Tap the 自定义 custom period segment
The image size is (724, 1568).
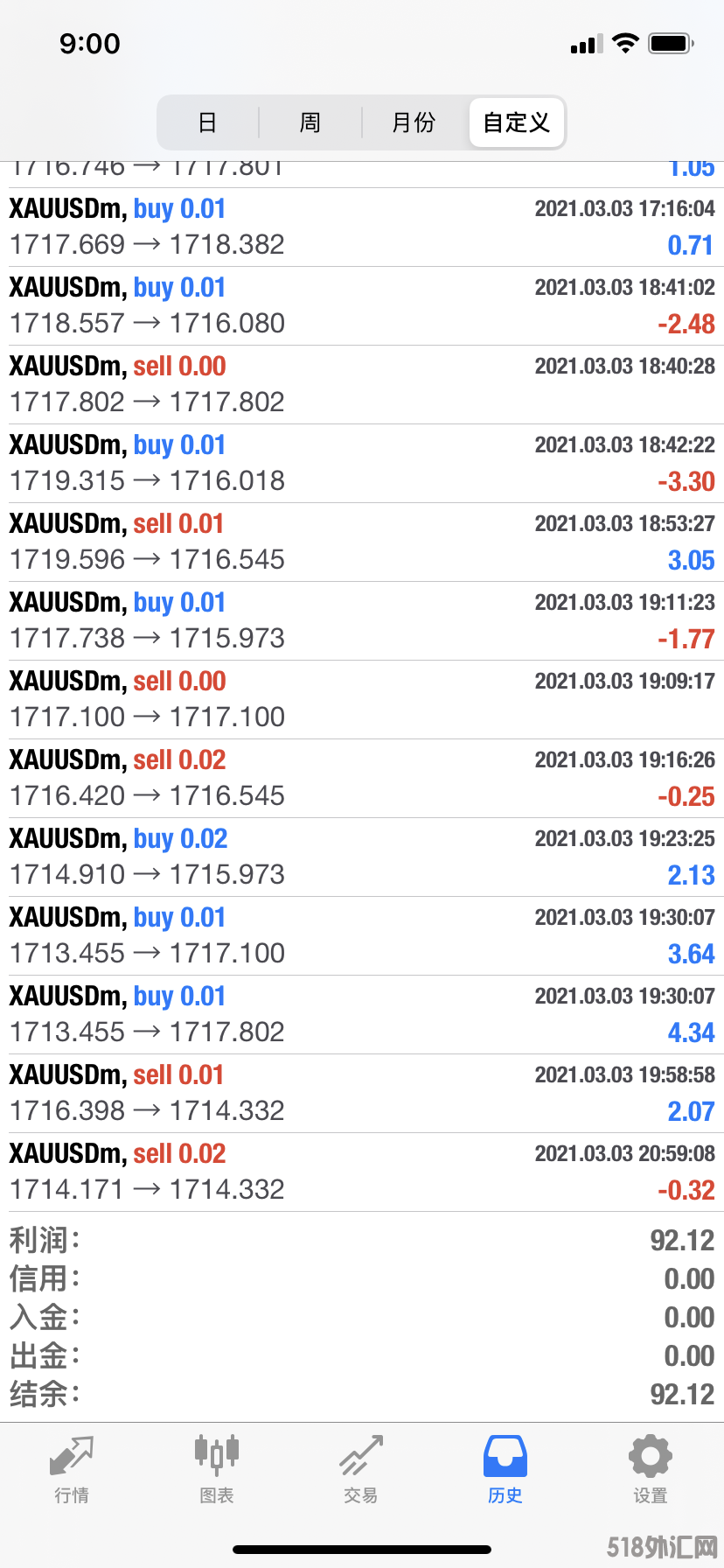tap(517, 122)
